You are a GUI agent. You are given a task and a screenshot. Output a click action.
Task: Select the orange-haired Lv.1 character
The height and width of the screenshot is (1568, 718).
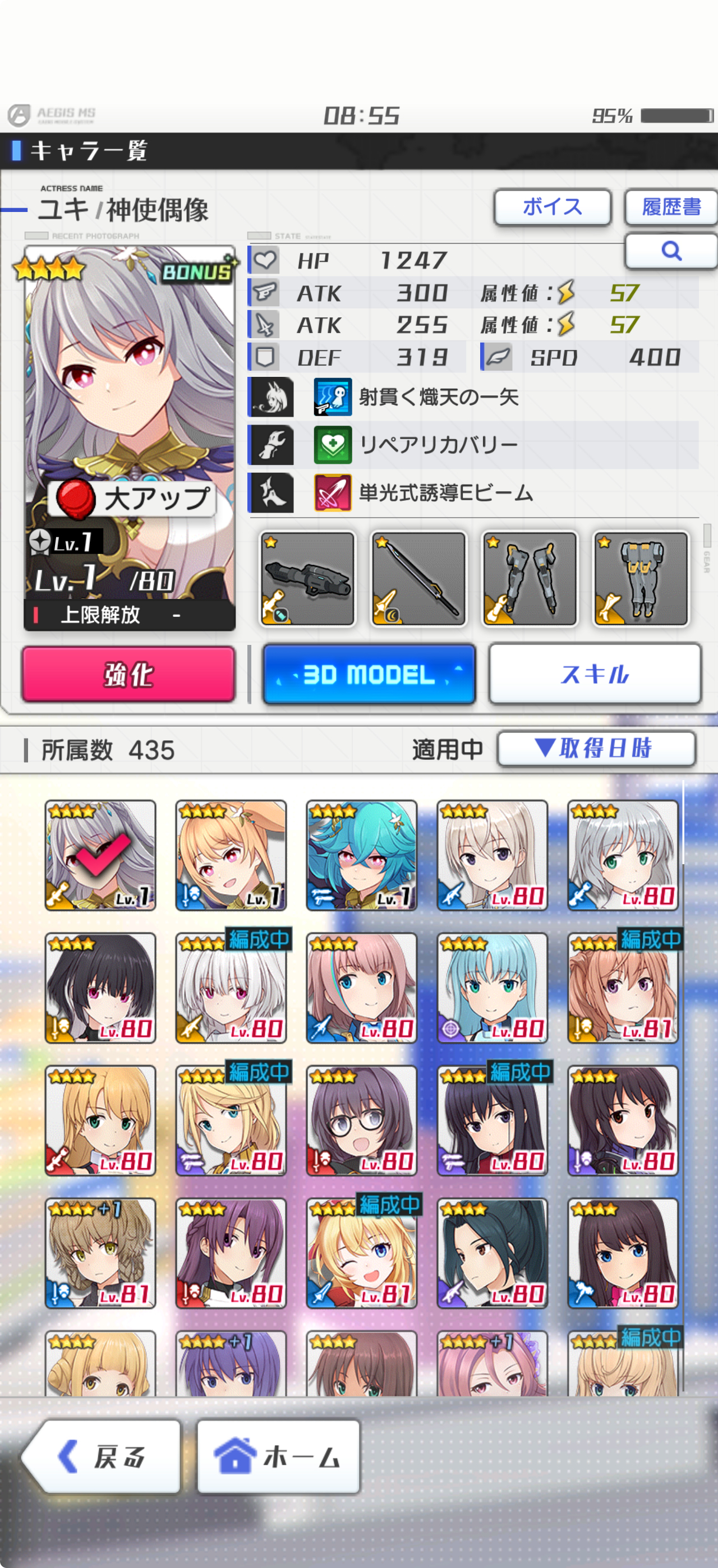tap(231, 855)
